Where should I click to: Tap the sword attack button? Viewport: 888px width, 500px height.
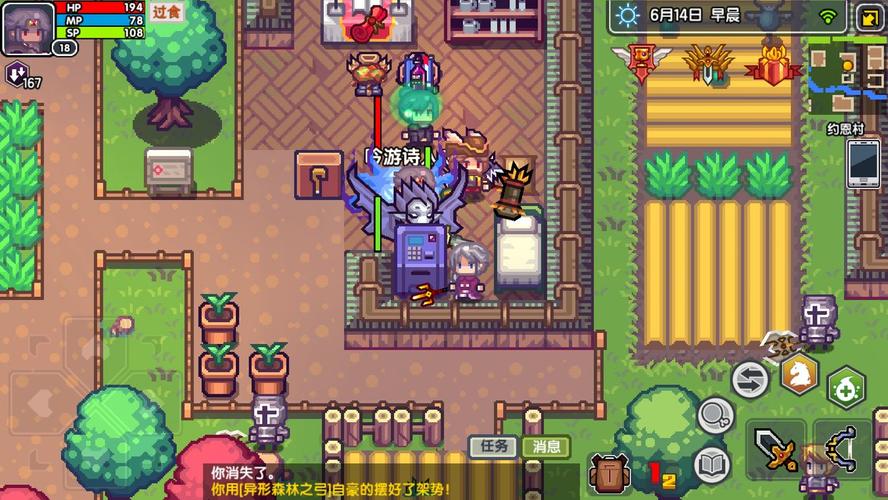pos(774,449)
